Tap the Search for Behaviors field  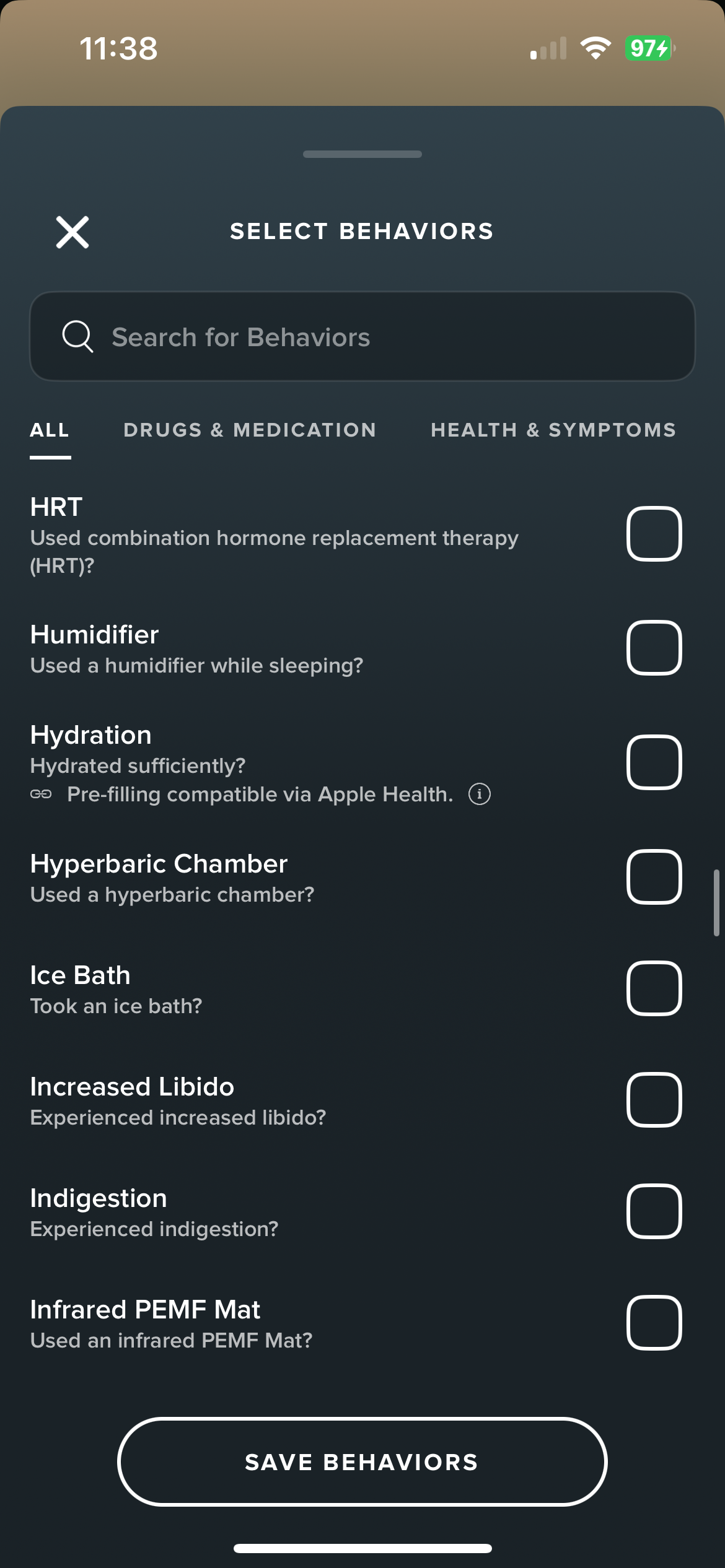[x=362, y=336]
